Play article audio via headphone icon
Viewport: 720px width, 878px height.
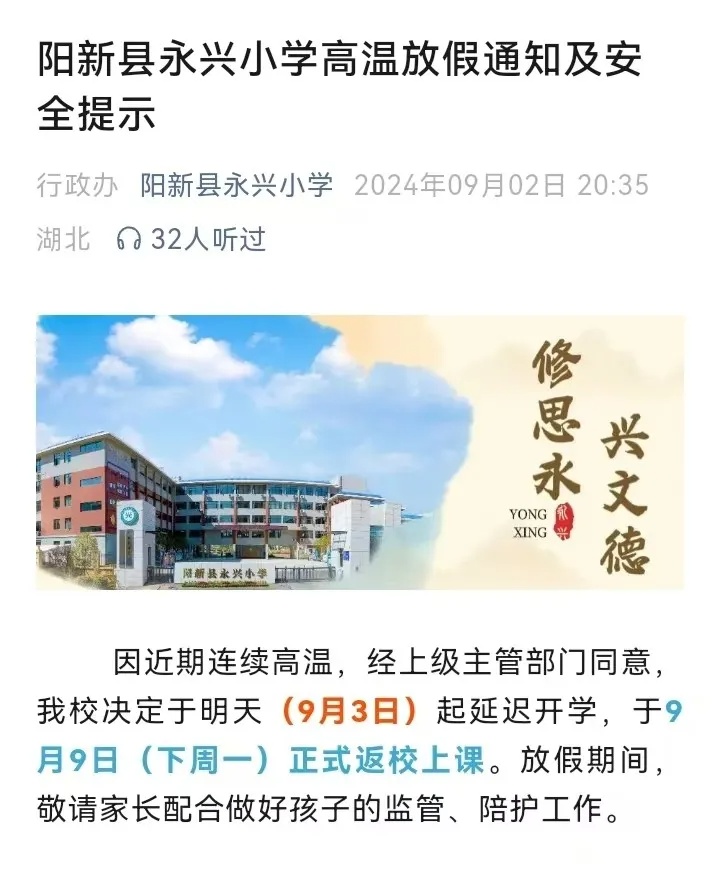129,239
